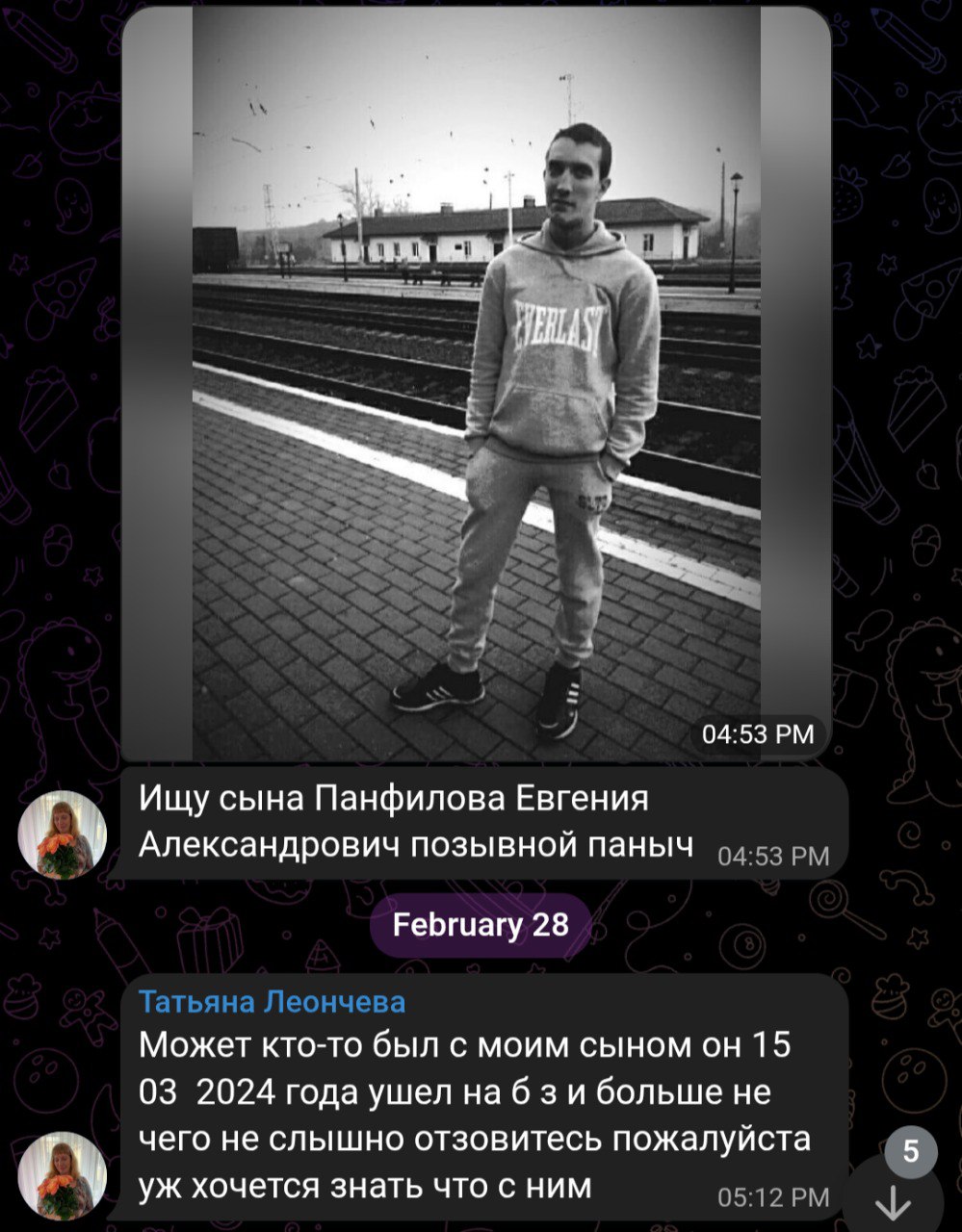Open Татьяна Леончева sender name profile
This screenshot has width=962, height=1232.
pyautogui.click(x=272, y=1002)
